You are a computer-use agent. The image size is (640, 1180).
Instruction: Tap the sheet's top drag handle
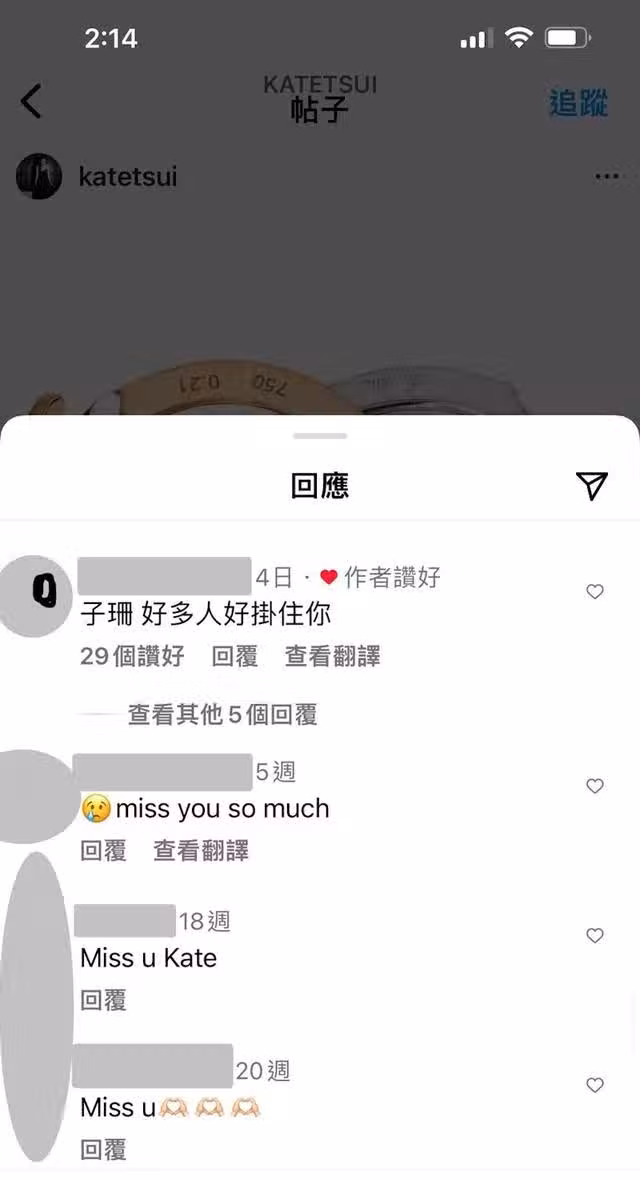(320, 436)
